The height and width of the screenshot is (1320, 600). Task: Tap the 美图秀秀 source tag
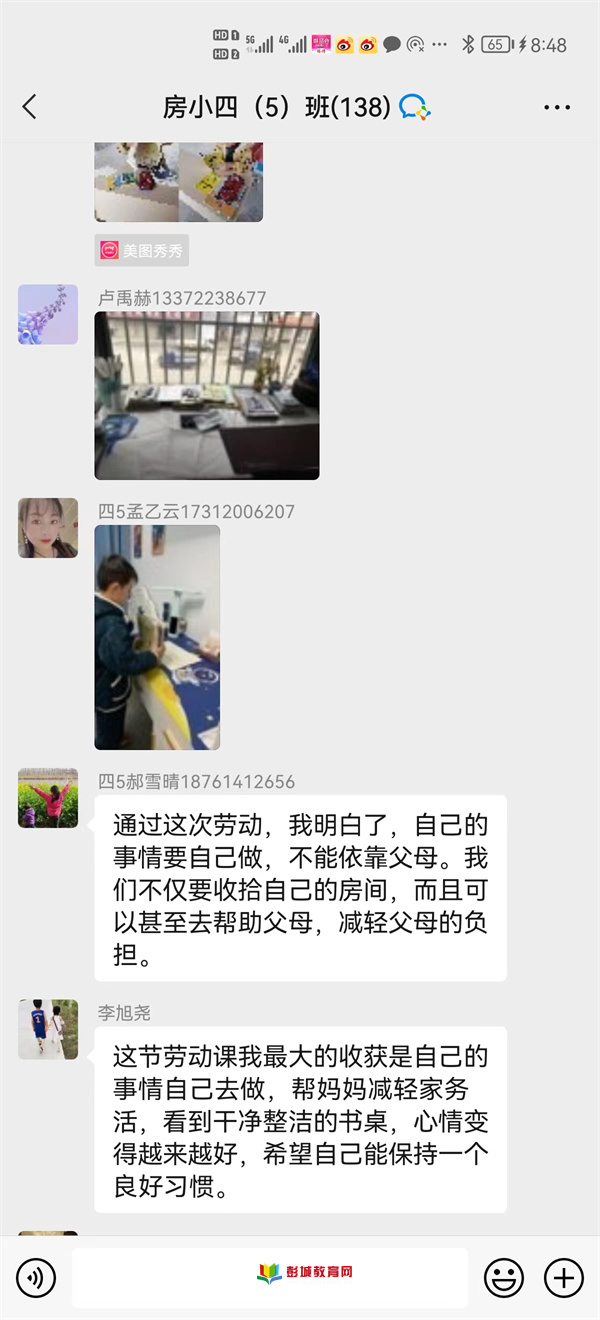coord(142,251)
